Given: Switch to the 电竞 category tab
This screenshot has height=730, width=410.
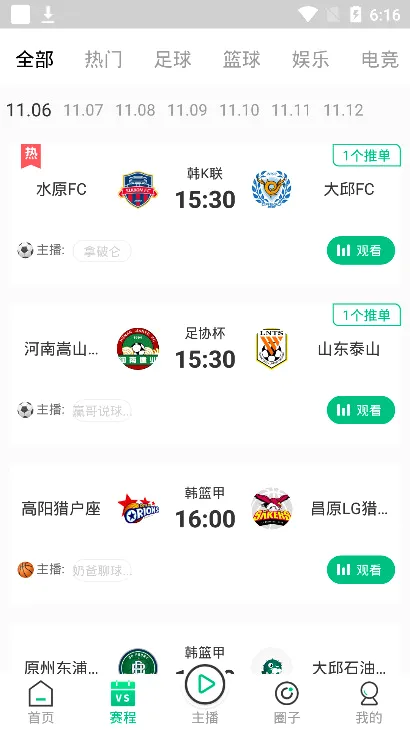Looking at the screenshot, I should coord(380,60).
